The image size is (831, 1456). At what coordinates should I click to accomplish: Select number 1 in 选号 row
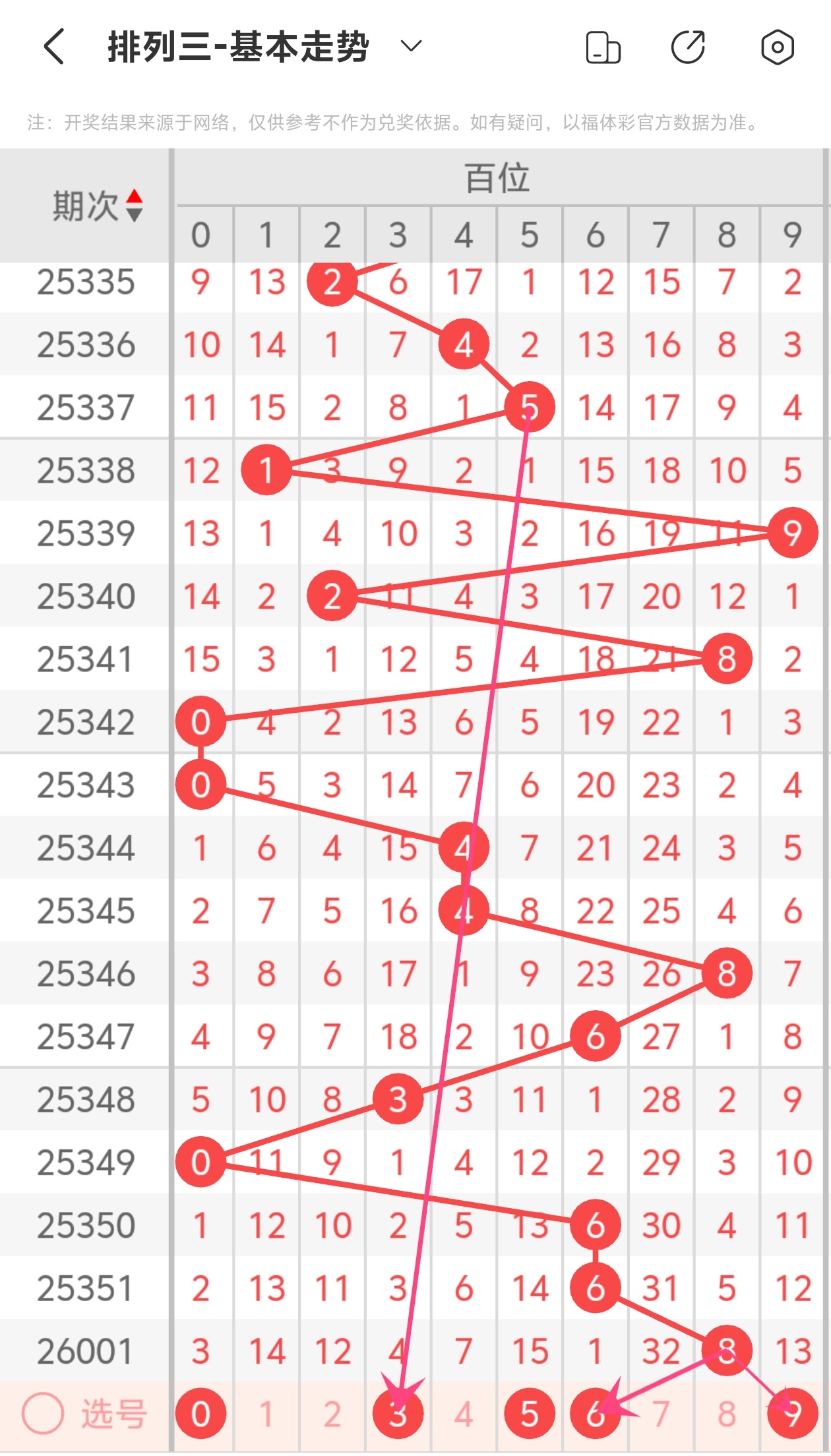[x=266, y=1414]
